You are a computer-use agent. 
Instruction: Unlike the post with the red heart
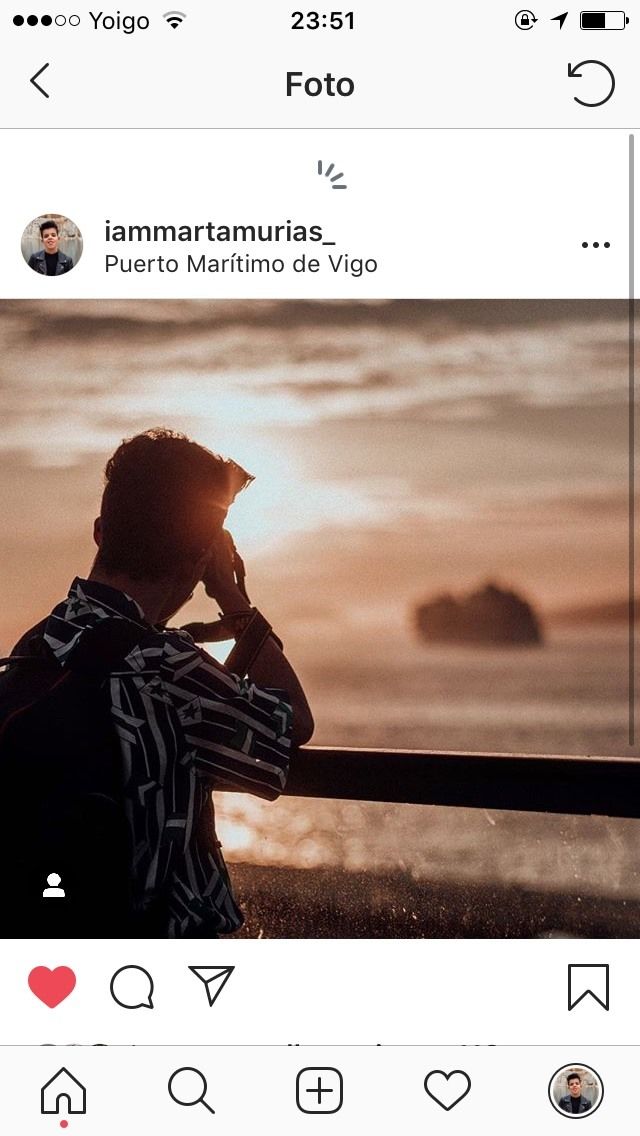pyautogui.click(x=52, y=987)
